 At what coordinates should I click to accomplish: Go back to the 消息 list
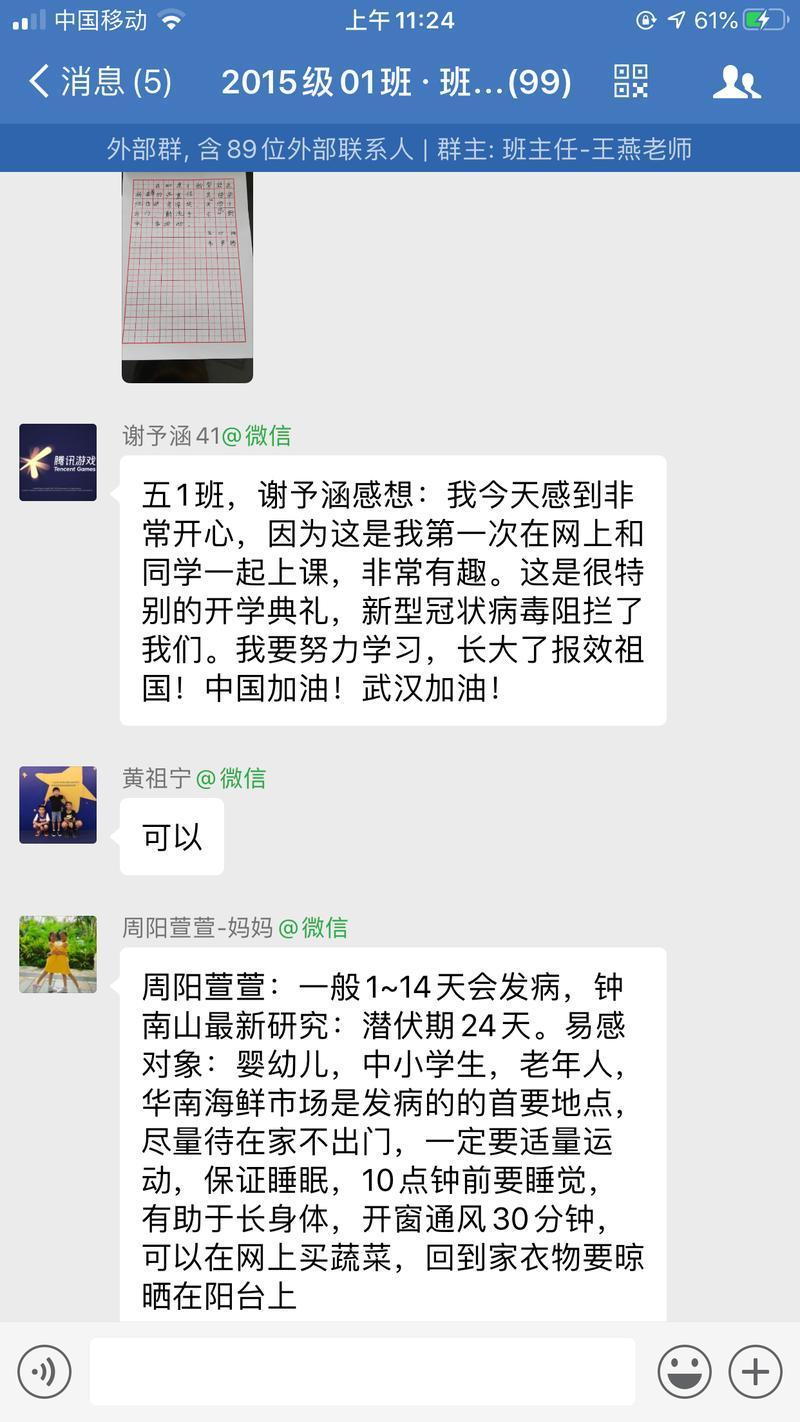coord(98,82)
